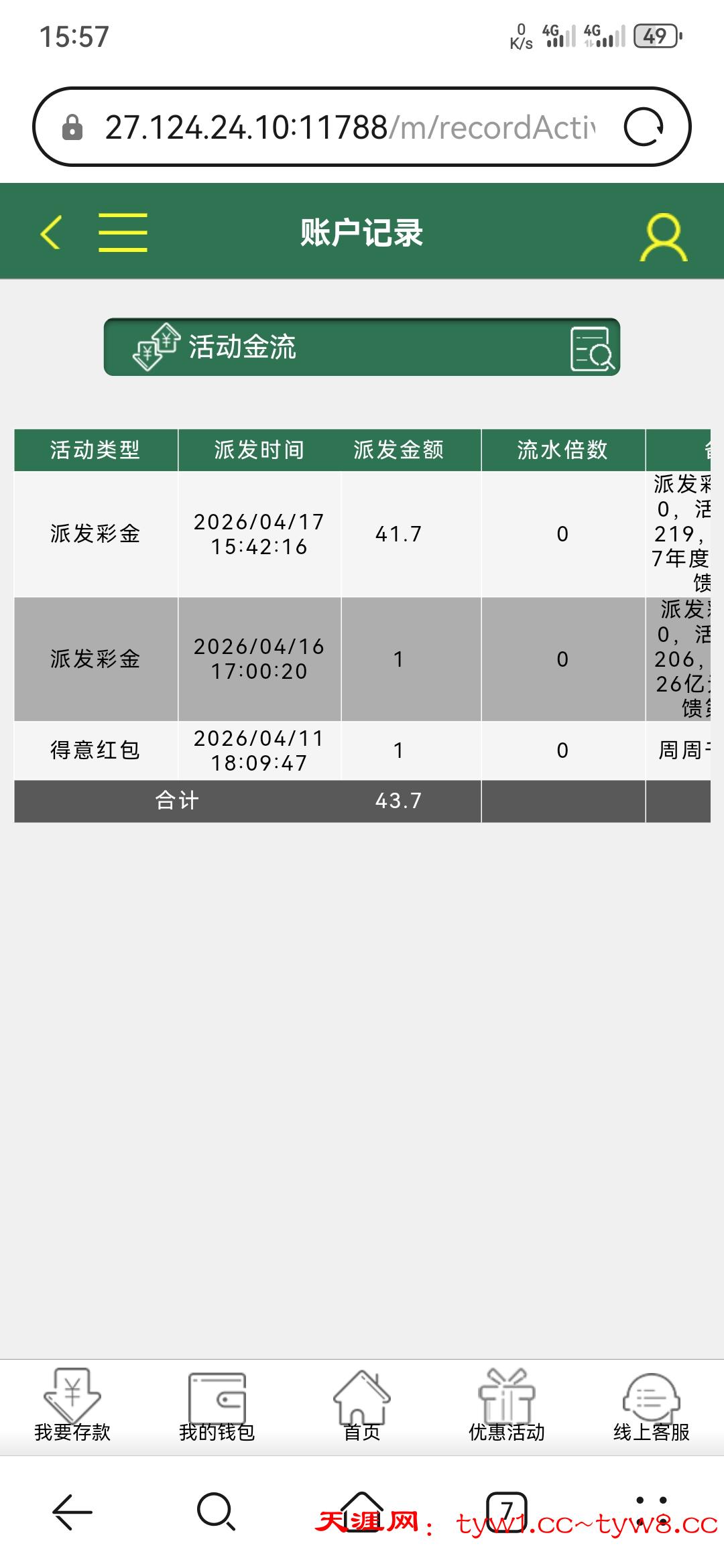Go to 我要存款 deposit tab
This screenshot has height=1568, width=724.
pos(72,1406)
